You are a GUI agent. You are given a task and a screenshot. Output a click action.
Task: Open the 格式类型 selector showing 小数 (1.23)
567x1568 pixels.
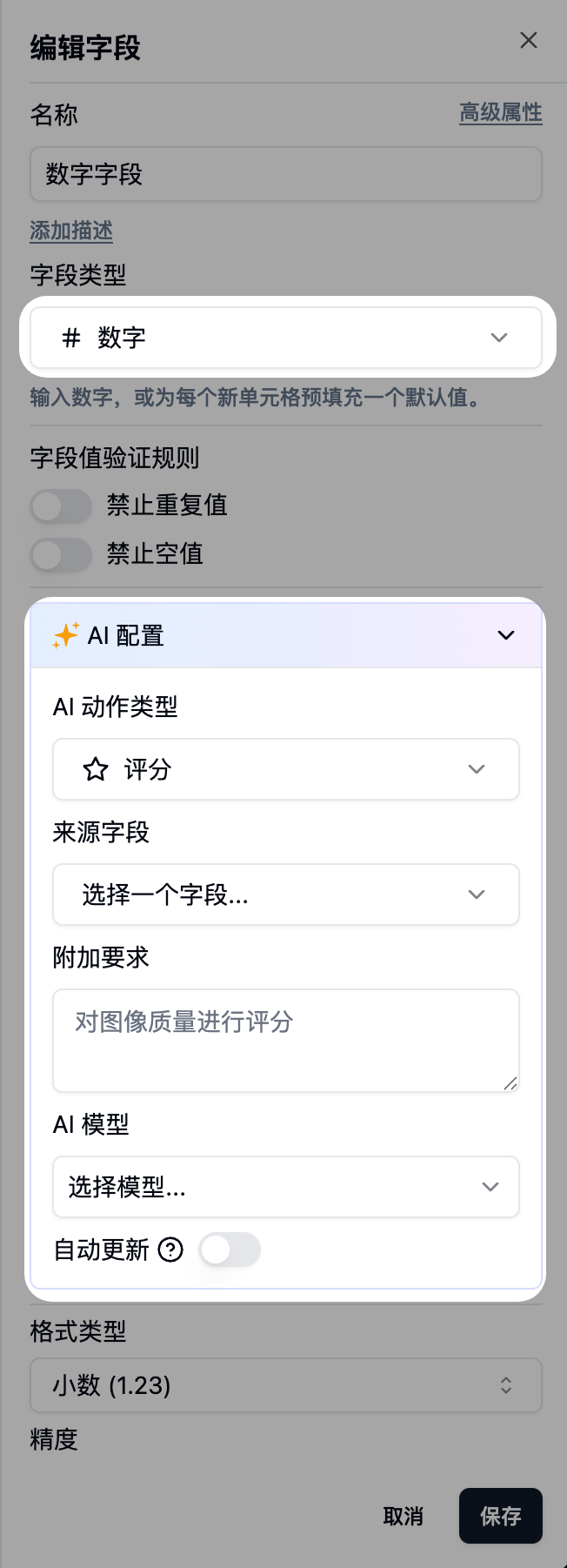click(285, 1385)
